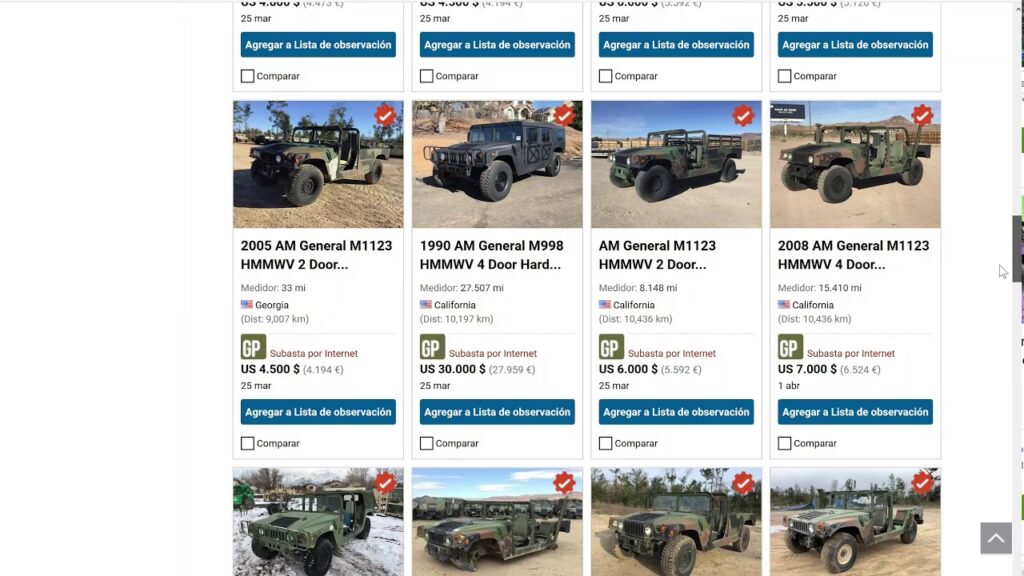Image resolution: width=1024 pixels, height=576 pixels.
Task: Open the 2005 AM General M1123 title link
Action: 316,255
